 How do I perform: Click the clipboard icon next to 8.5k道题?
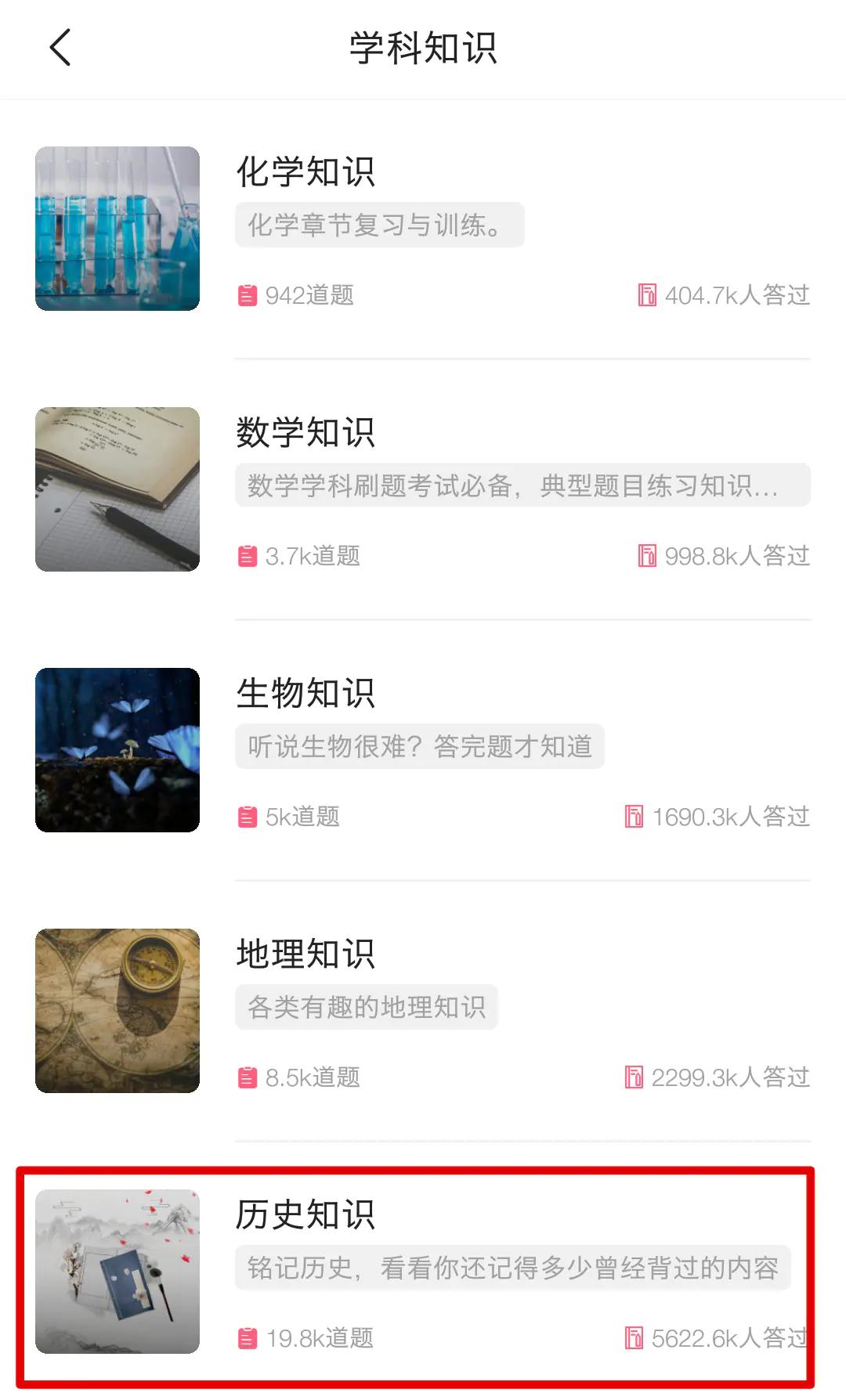(x=248, y=1077)
